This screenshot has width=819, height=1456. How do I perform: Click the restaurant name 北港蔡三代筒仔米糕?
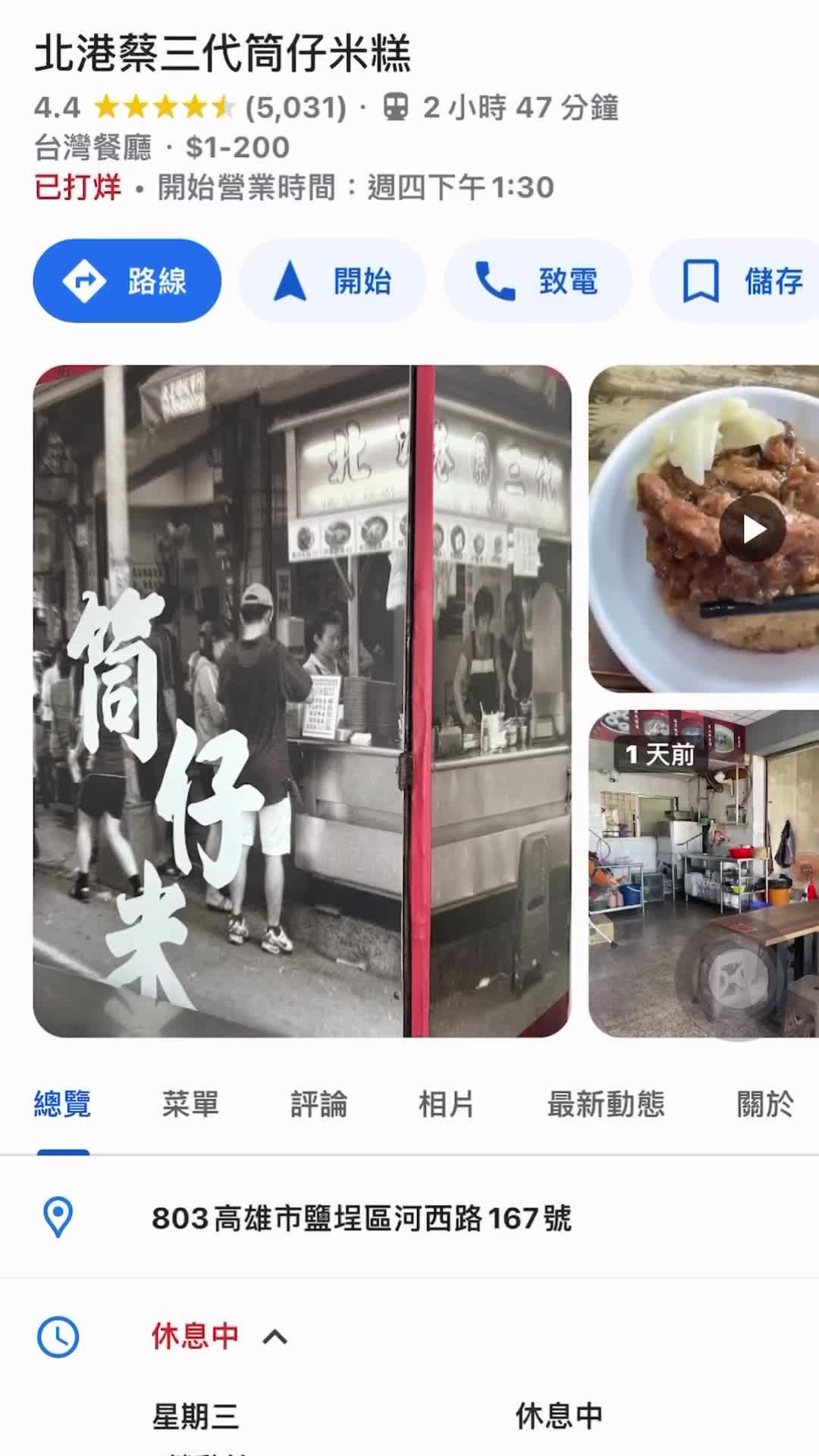pos(224,52)
